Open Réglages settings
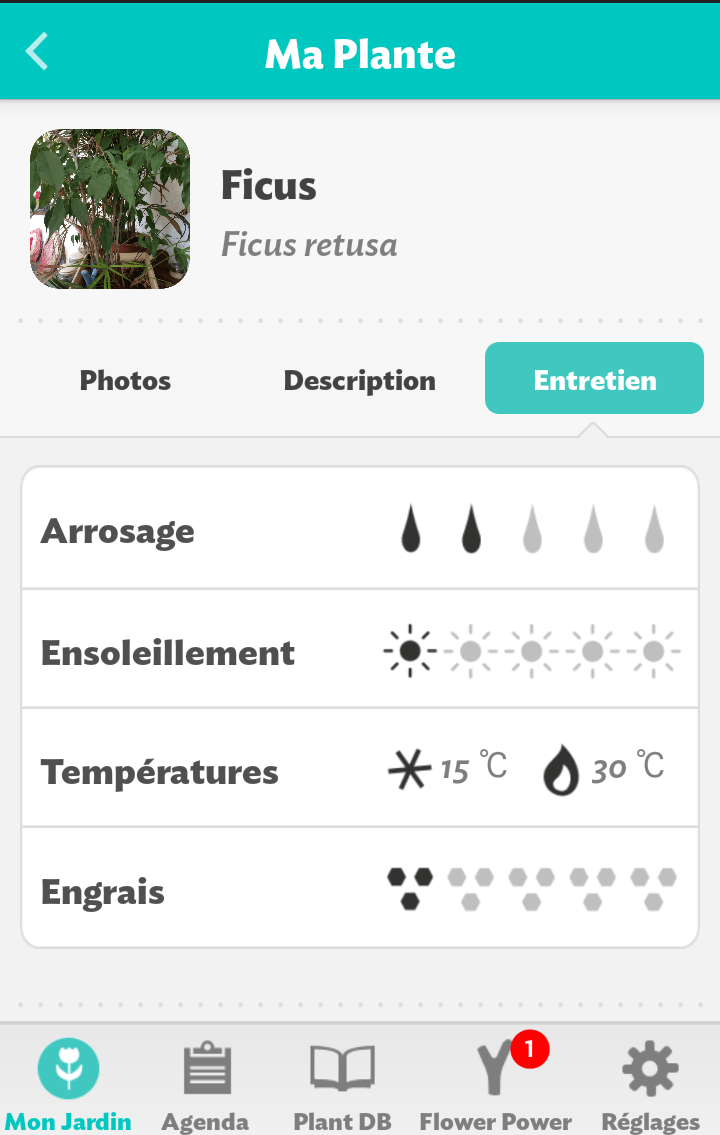The image size is (720, 1135). coord(650,1084)
